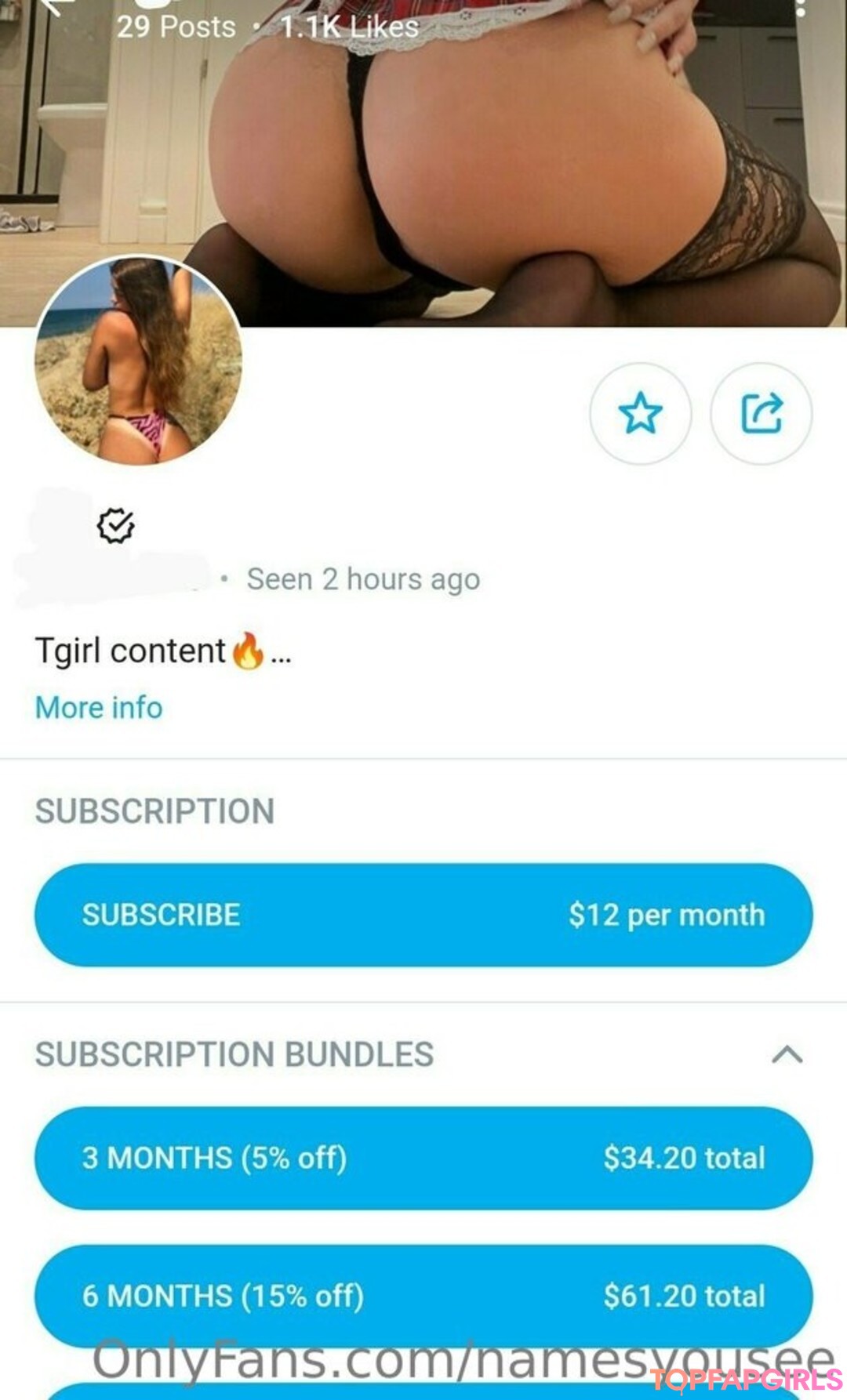Add this profile to favorites with the star
Screen dimensions: 847x1400
pos(640,413)
